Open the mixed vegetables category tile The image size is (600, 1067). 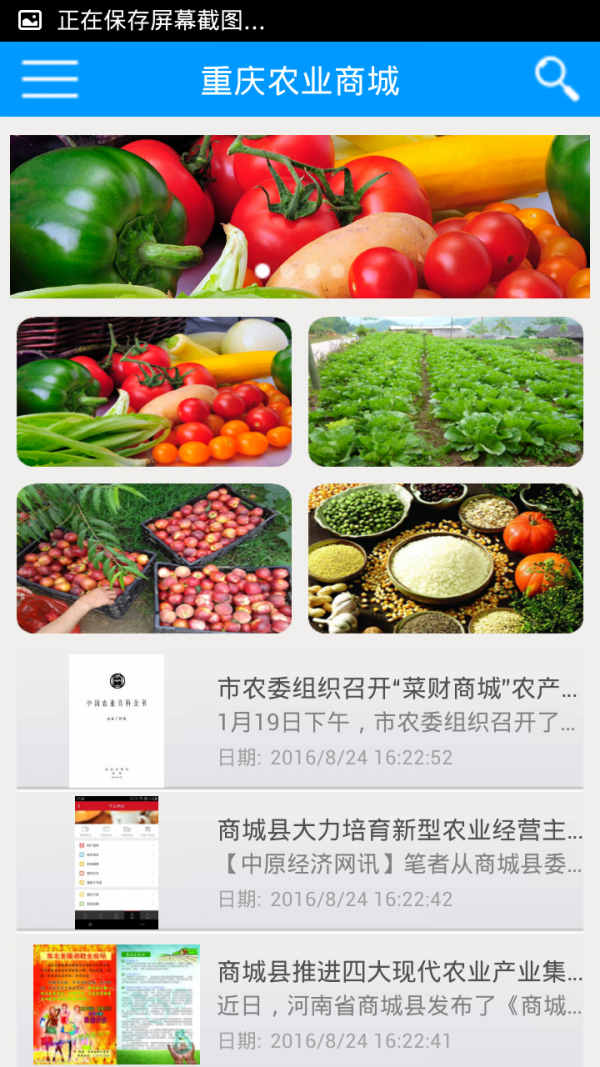point(154,392)
